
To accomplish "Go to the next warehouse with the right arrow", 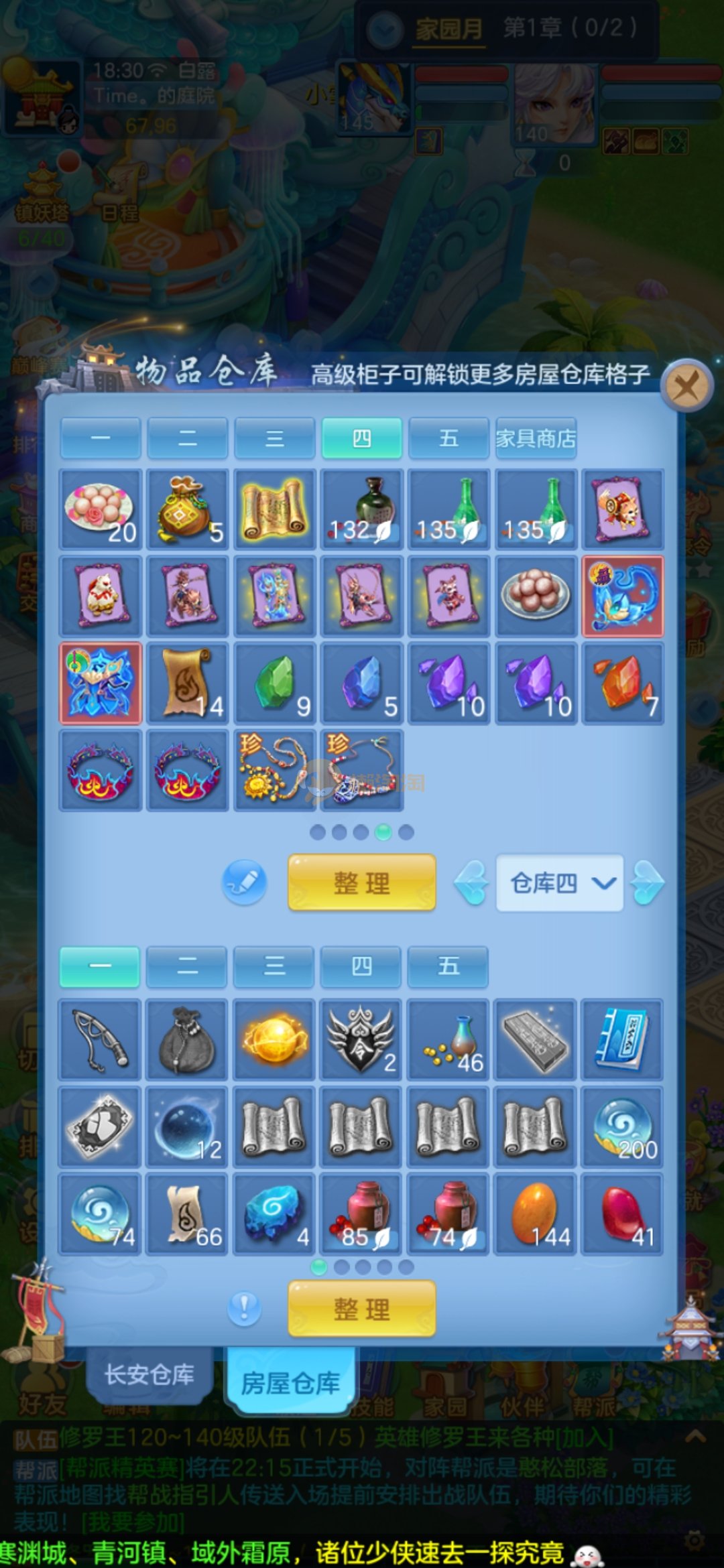I will [648, 883].
